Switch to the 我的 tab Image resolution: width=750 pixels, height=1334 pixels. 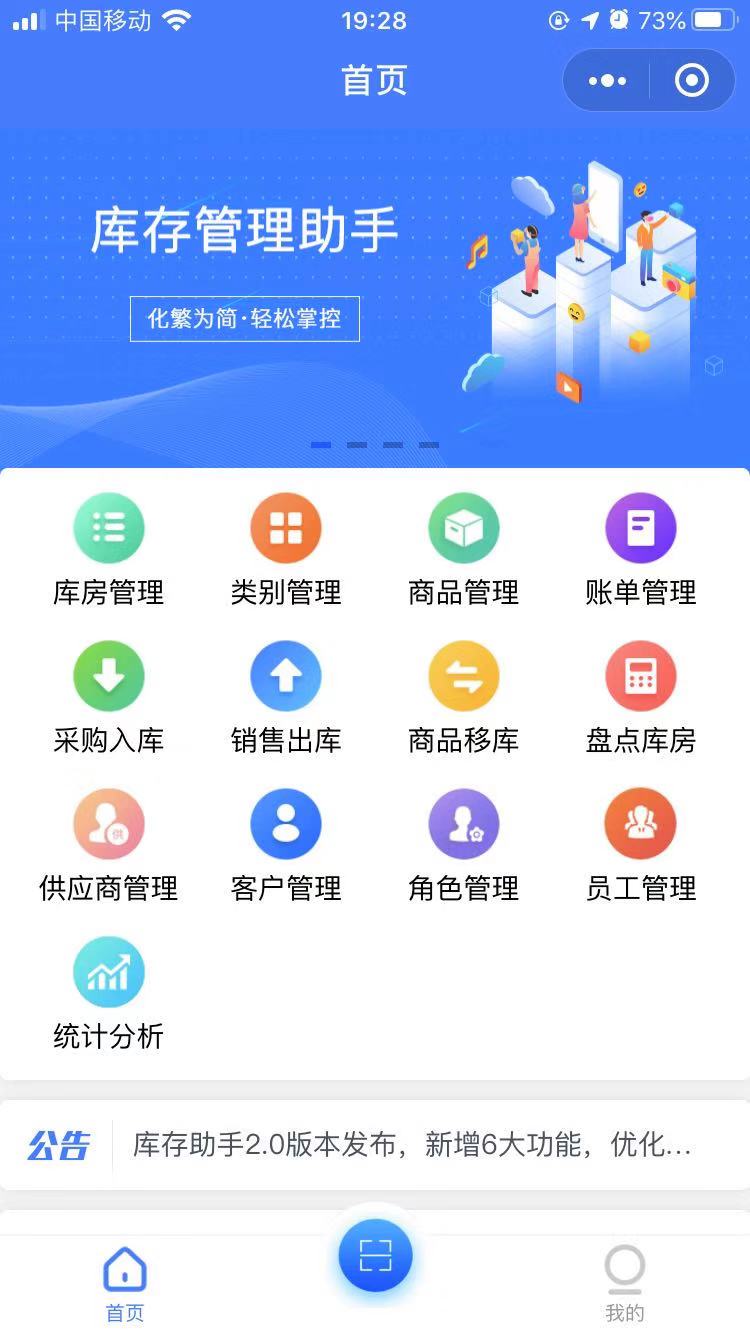point(624,1283)
